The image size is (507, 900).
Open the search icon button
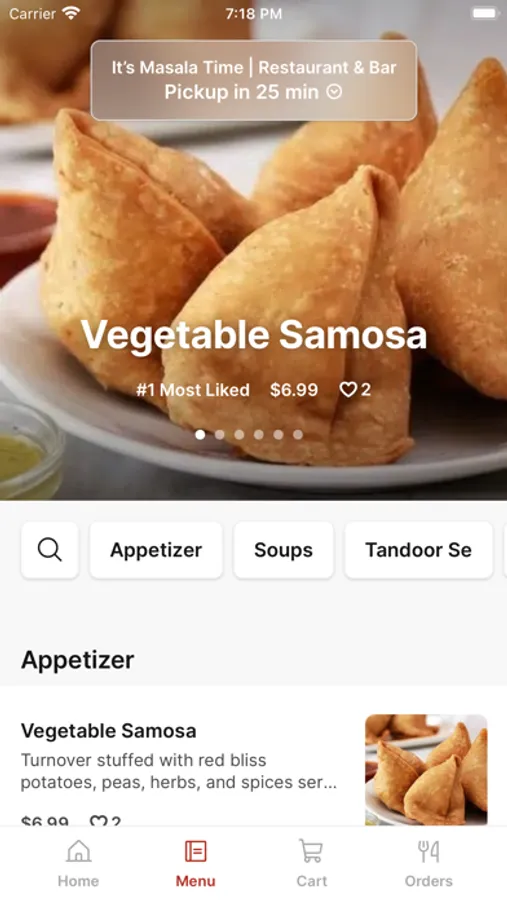(x=49, y=550)
